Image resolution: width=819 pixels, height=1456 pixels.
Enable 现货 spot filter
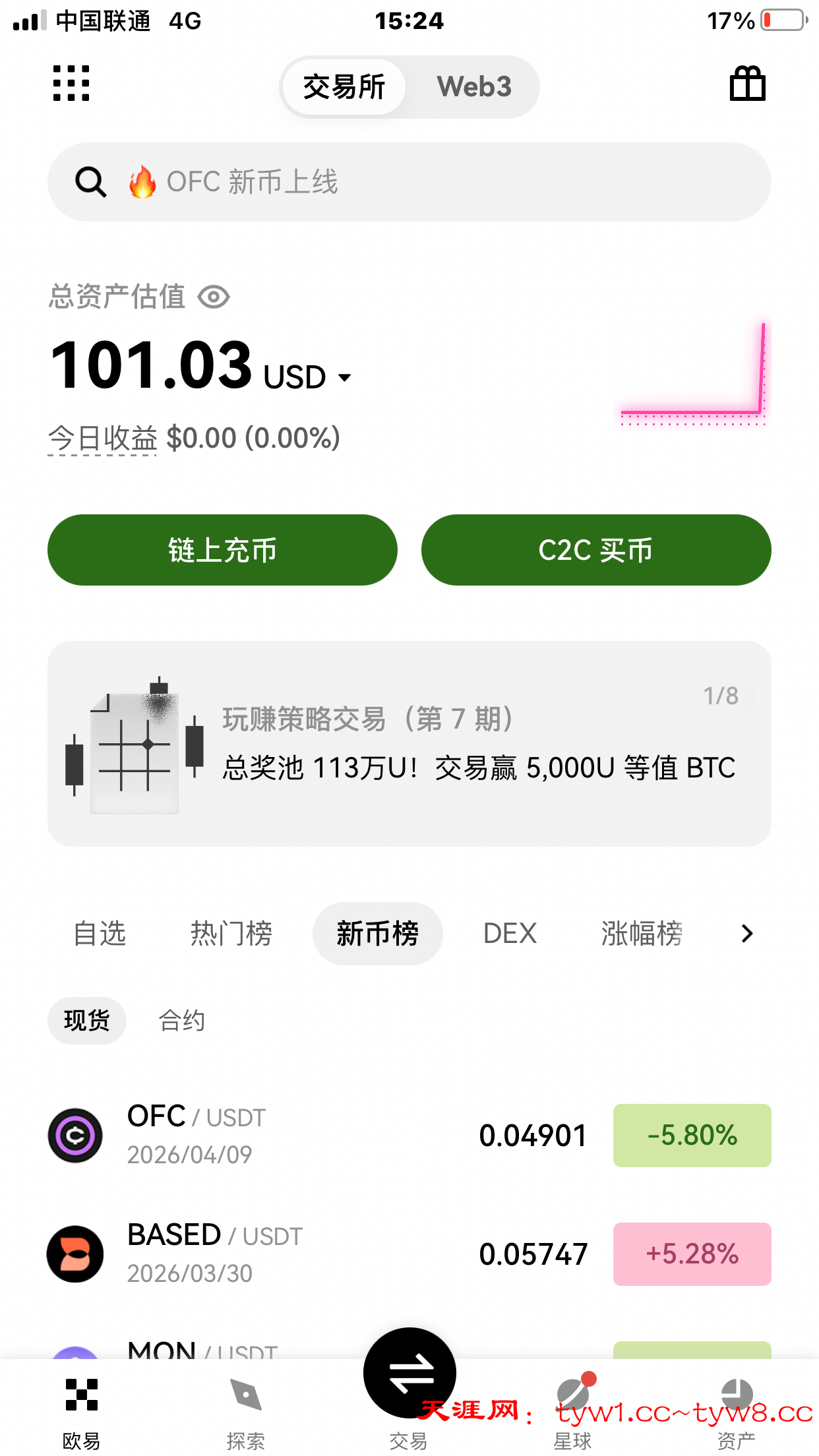coord(87,1020)
